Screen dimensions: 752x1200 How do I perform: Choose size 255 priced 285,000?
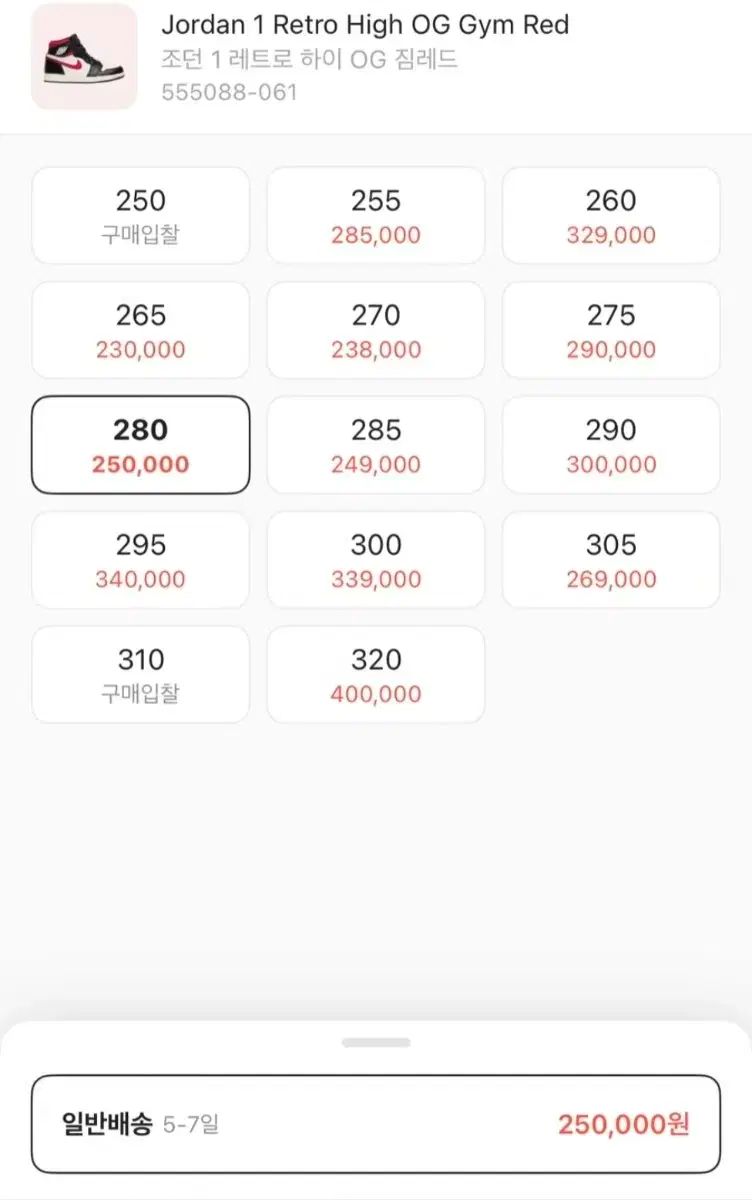375,216
